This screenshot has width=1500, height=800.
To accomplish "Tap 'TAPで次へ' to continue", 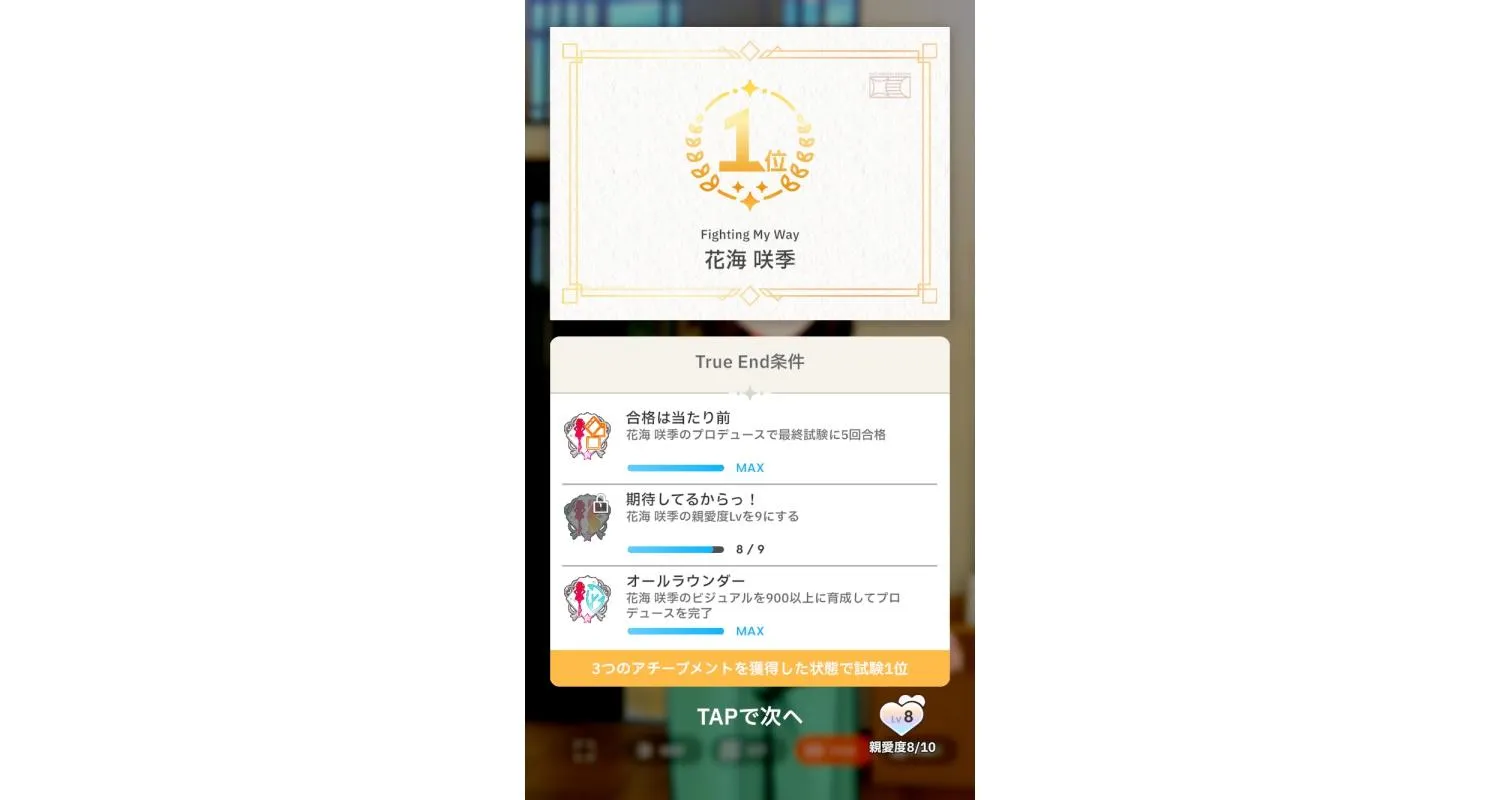I will pos(749,716).
